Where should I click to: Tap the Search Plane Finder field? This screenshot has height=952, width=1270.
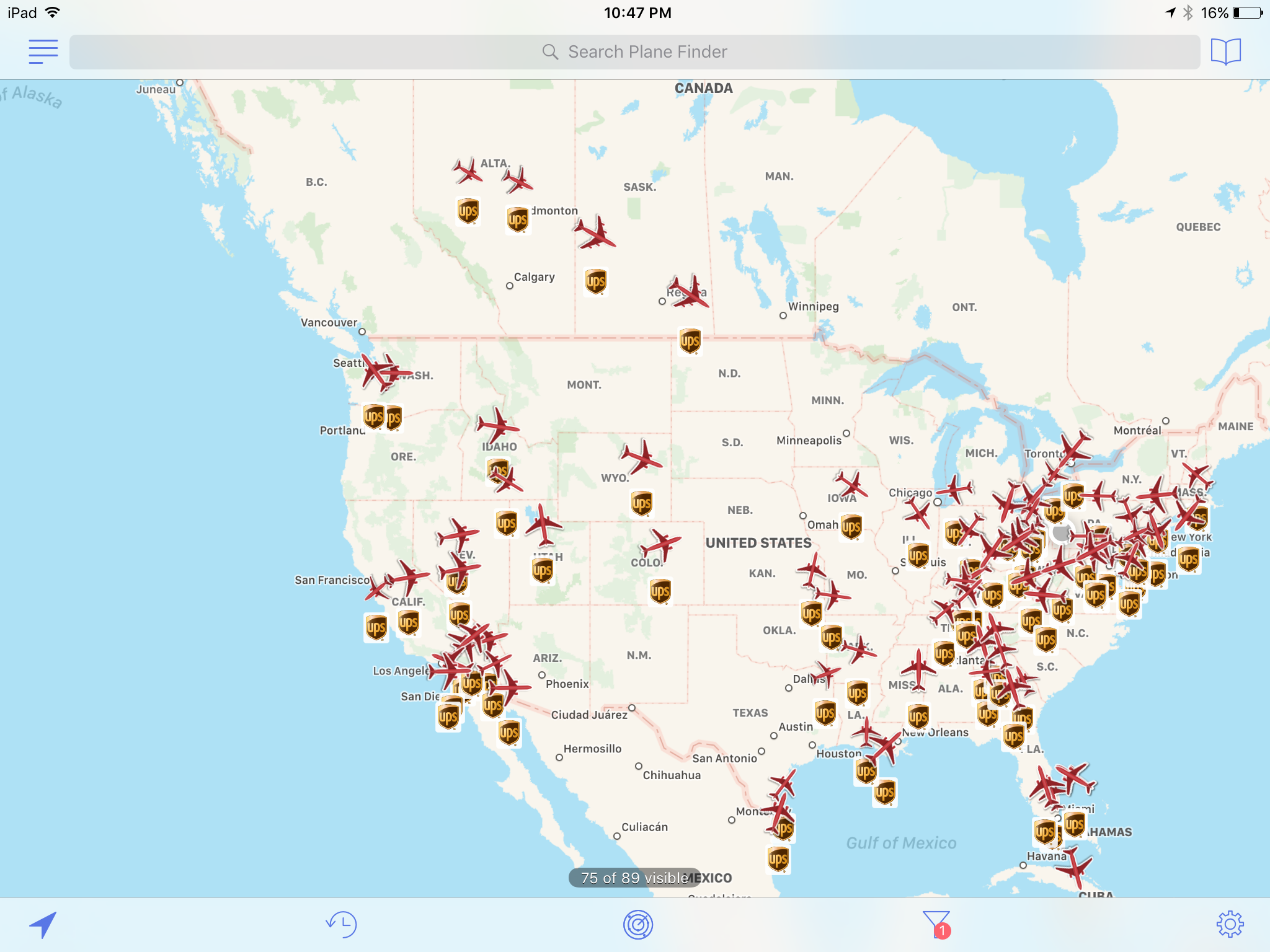pos(634,52)
